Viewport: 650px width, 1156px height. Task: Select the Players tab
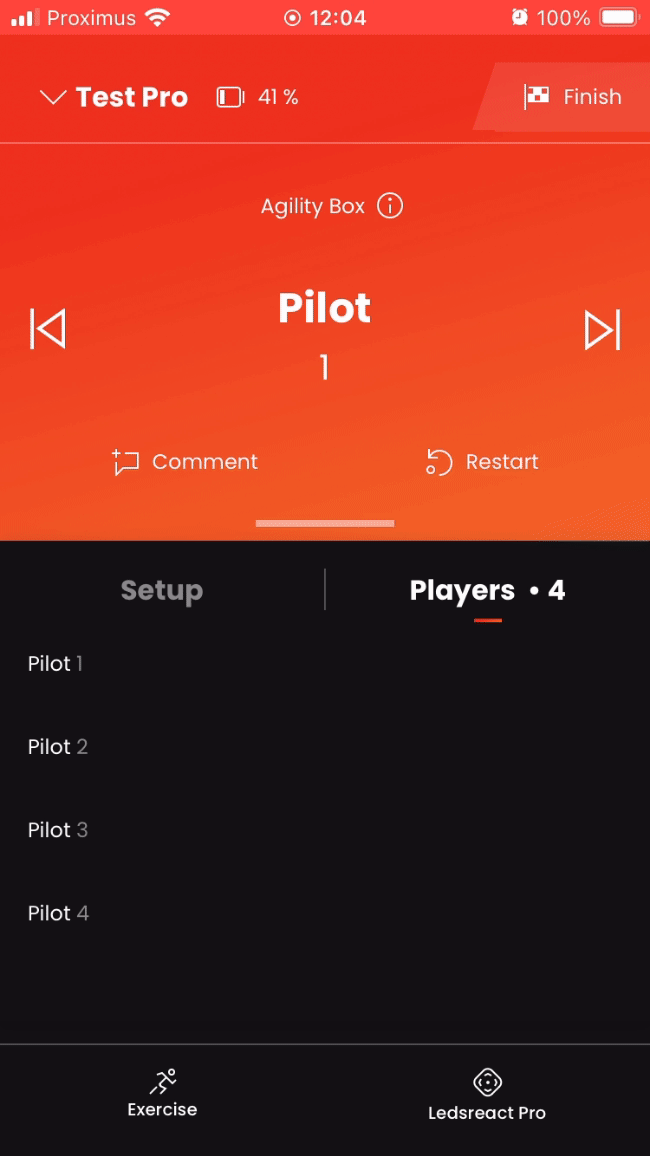point(487,591)
